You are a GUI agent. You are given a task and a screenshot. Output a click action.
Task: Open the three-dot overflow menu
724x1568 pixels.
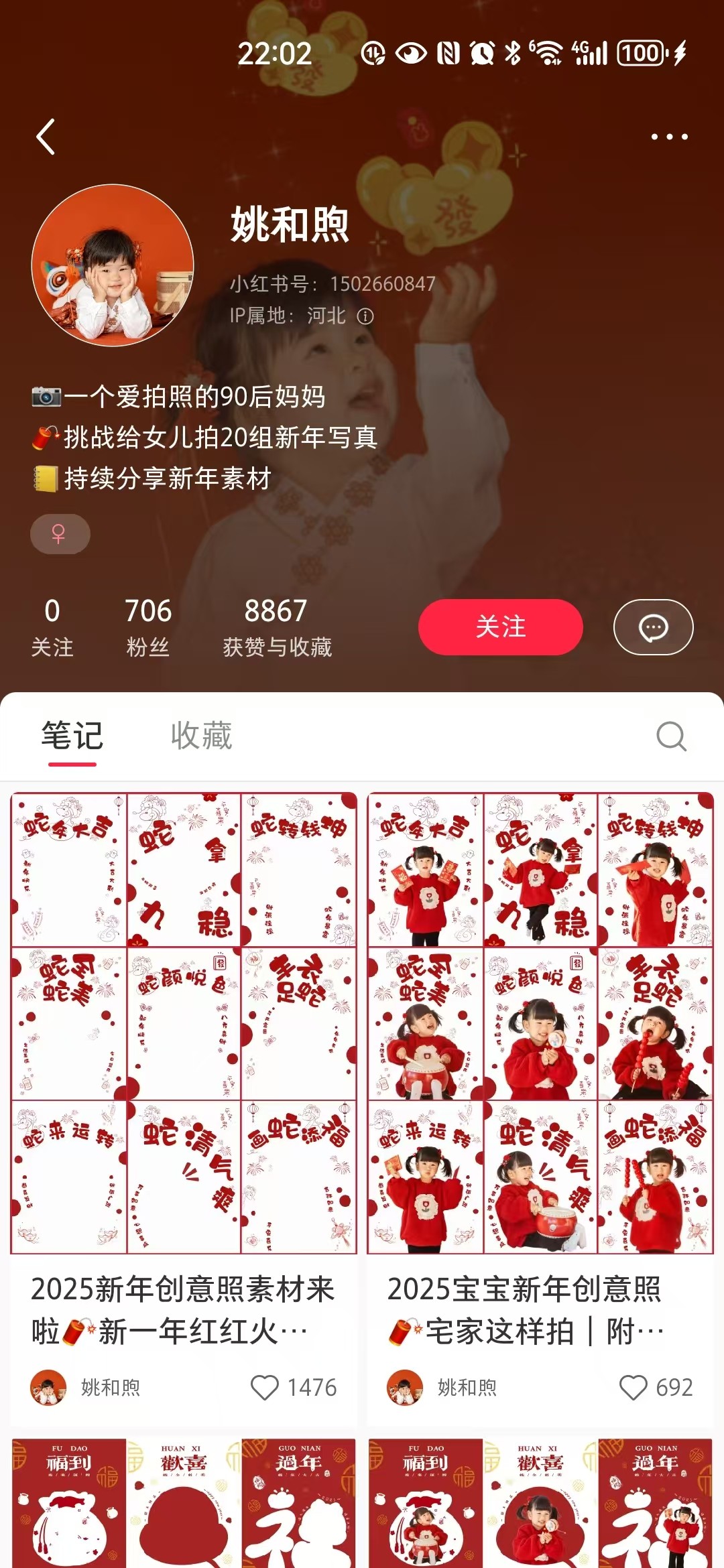coord(669,137)
